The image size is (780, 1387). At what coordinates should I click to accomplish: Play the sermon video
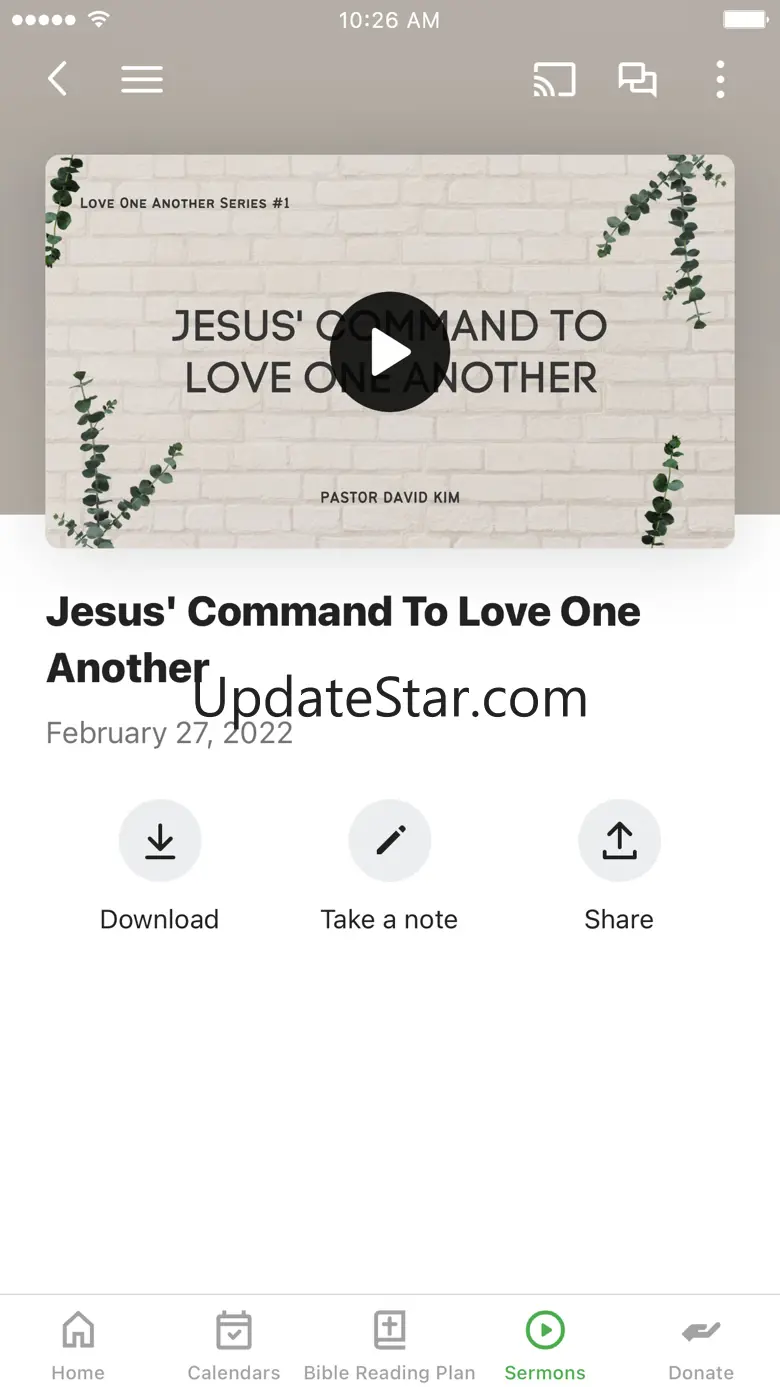[x=390, y=352]
